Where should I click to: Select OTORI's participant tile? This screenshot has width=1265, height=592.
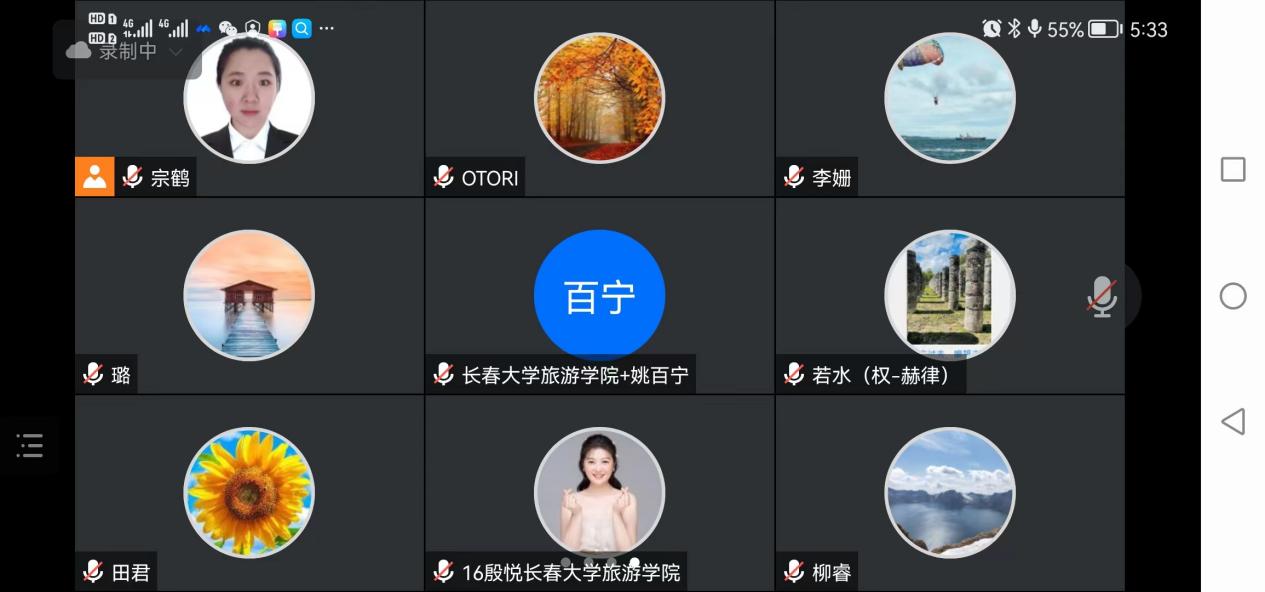pos(599,98)
